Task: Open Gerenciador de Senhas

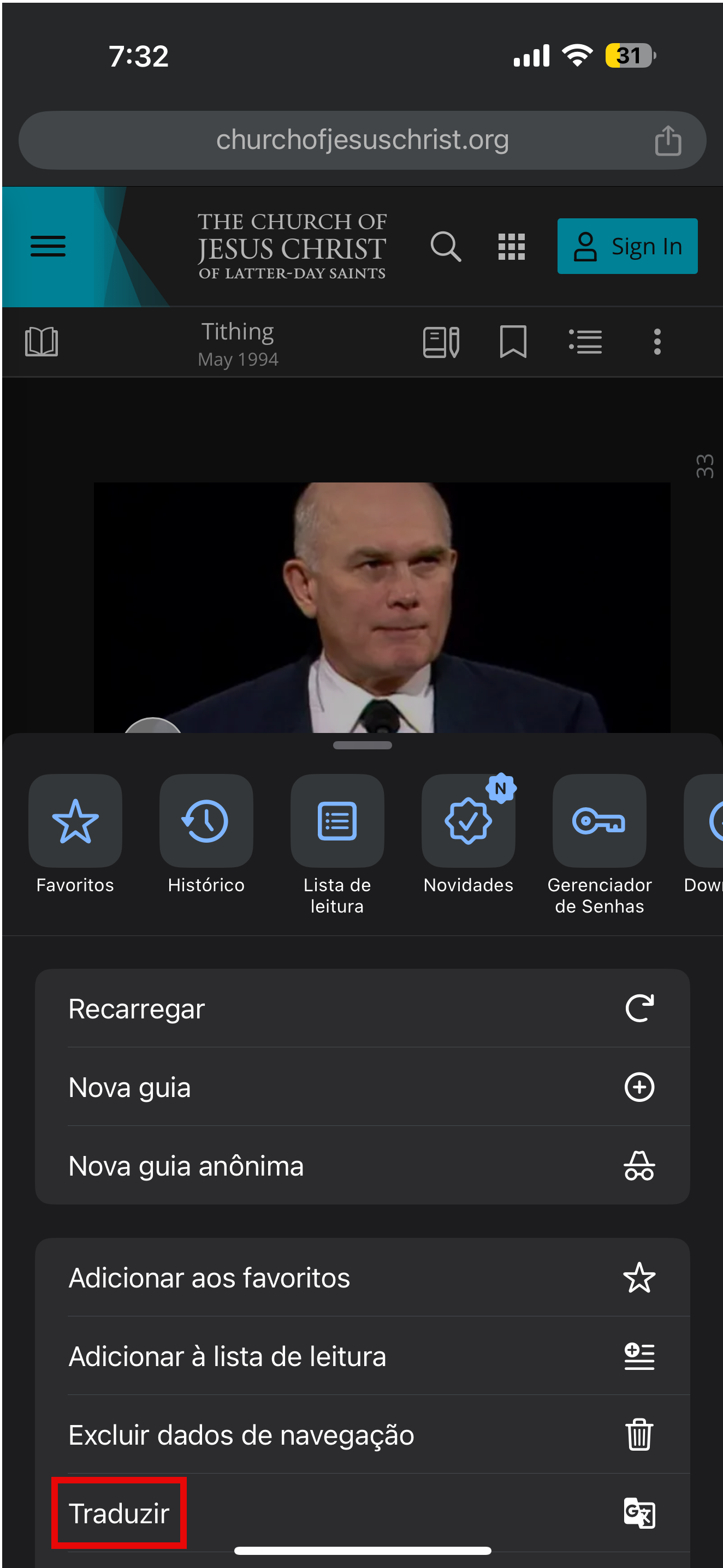Action: (598, 821)
